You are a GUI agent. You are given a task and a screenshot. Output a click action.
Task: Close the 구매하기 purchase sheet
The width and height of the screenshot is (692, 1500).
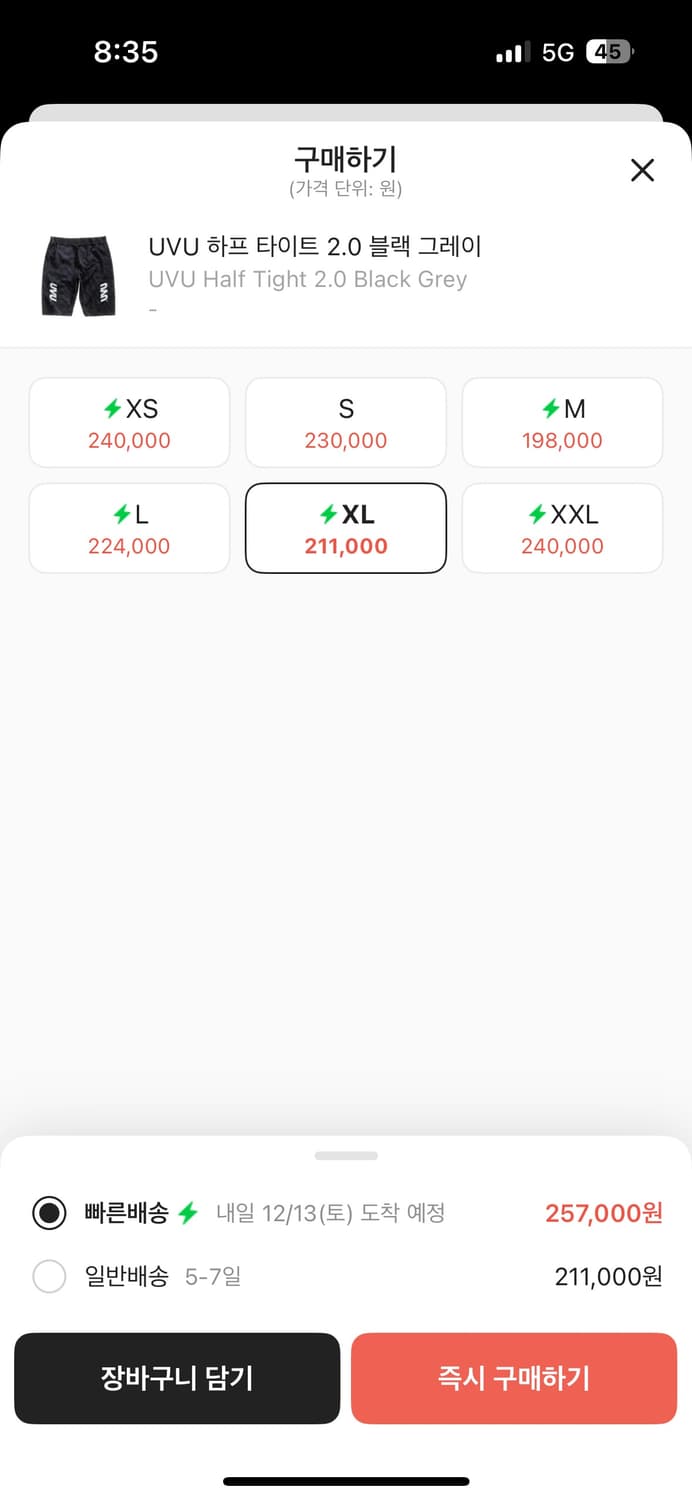tap(642, 170)
